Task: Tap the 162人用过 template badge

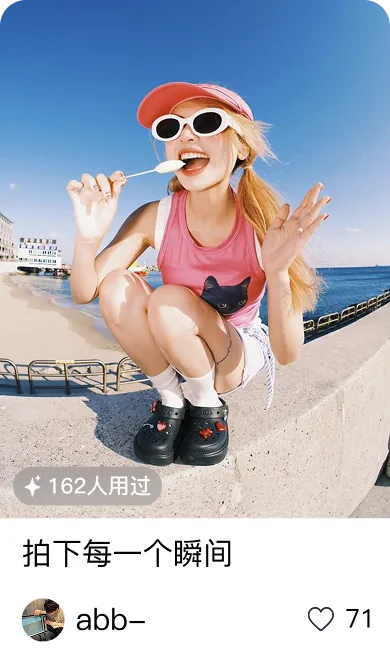Action: tap(87, 486)
